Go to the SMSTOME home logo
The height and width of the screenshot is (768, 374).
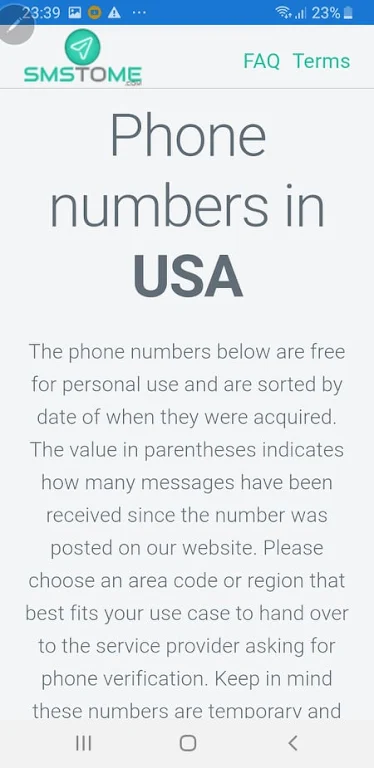tap(83, 57)
